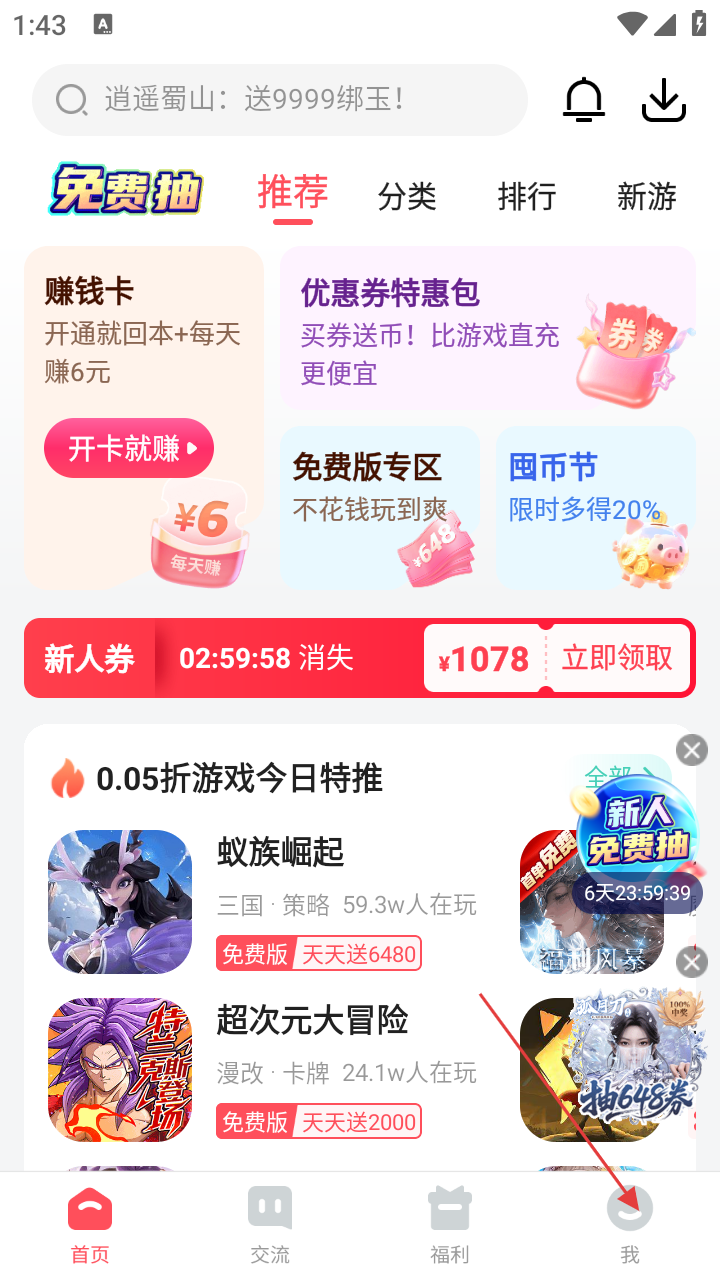
Task: Open the search box at the top
Action: click(280, 100)
